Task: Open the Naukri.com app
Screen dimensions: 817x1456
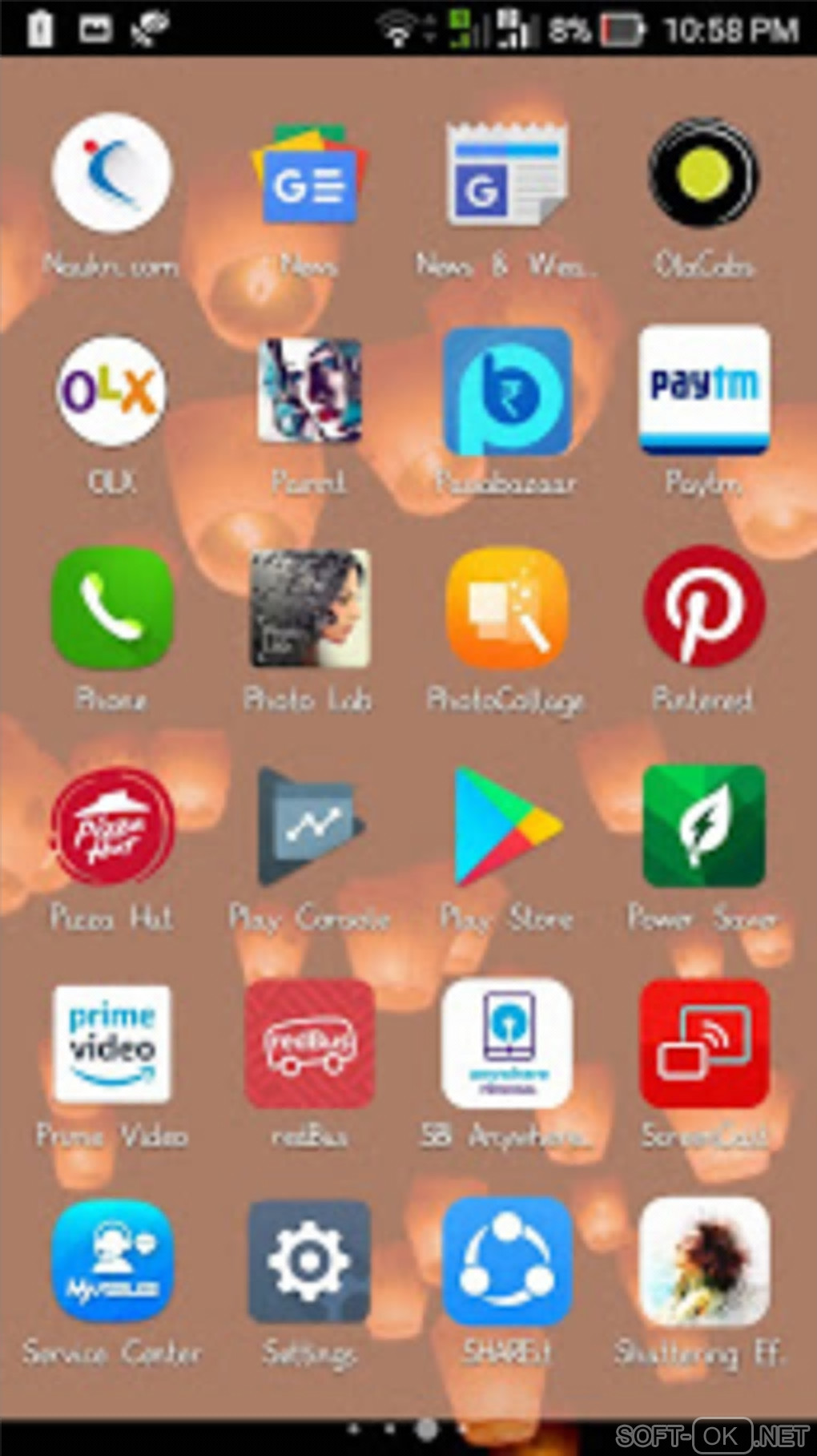Action: point(111,174)
